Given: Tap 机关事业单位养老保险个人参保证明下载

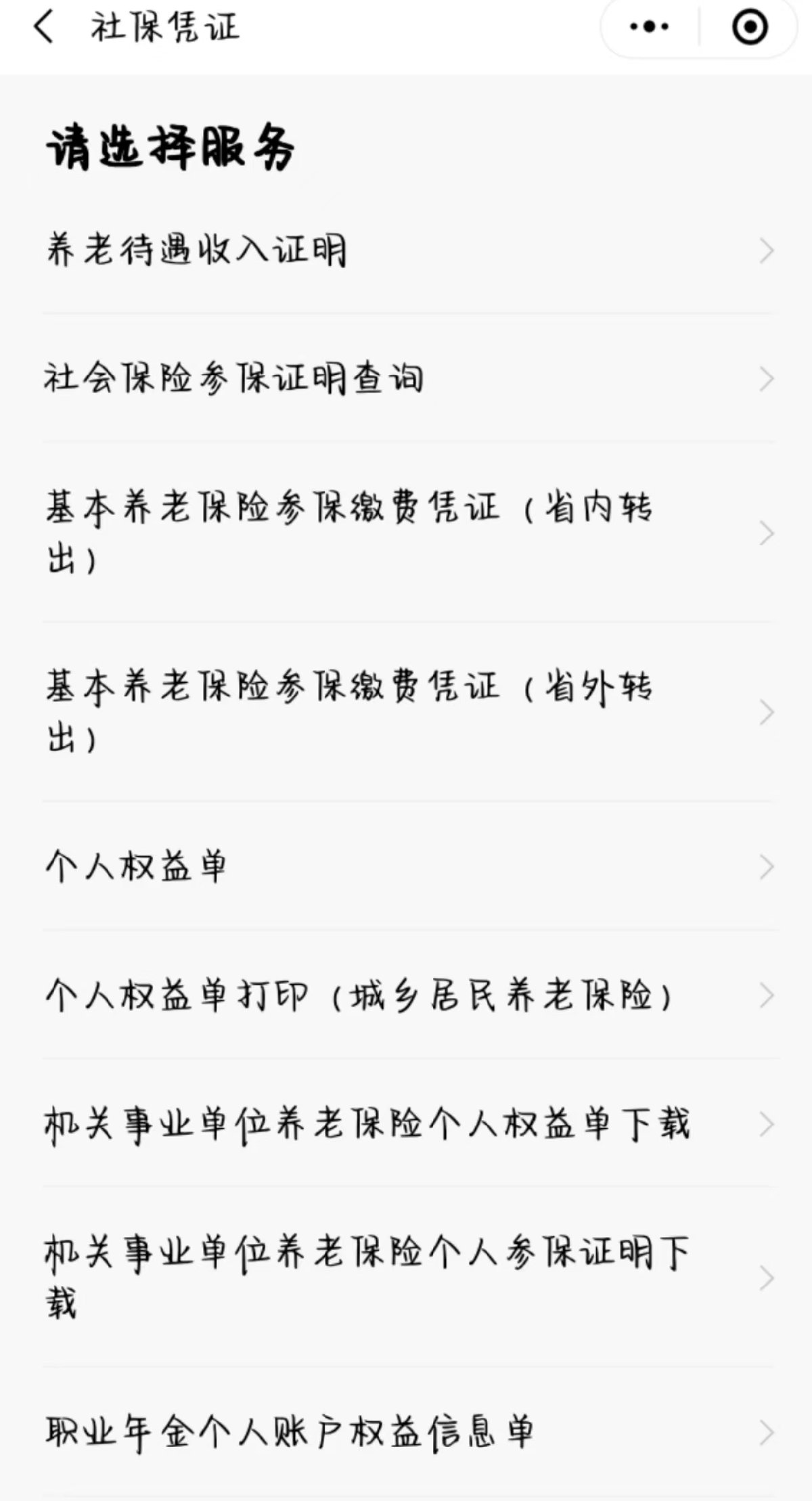Looking at the screenshot, I should 406,1278.
